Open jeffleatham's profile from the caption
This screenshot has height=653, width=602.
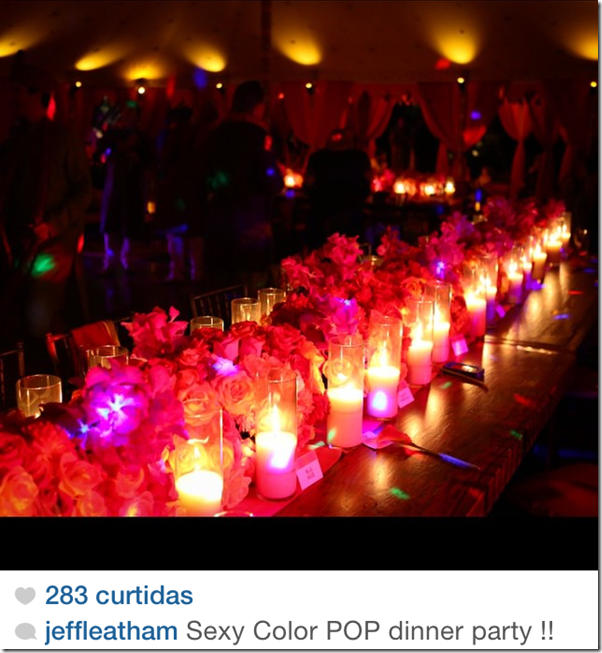[111, 632]
